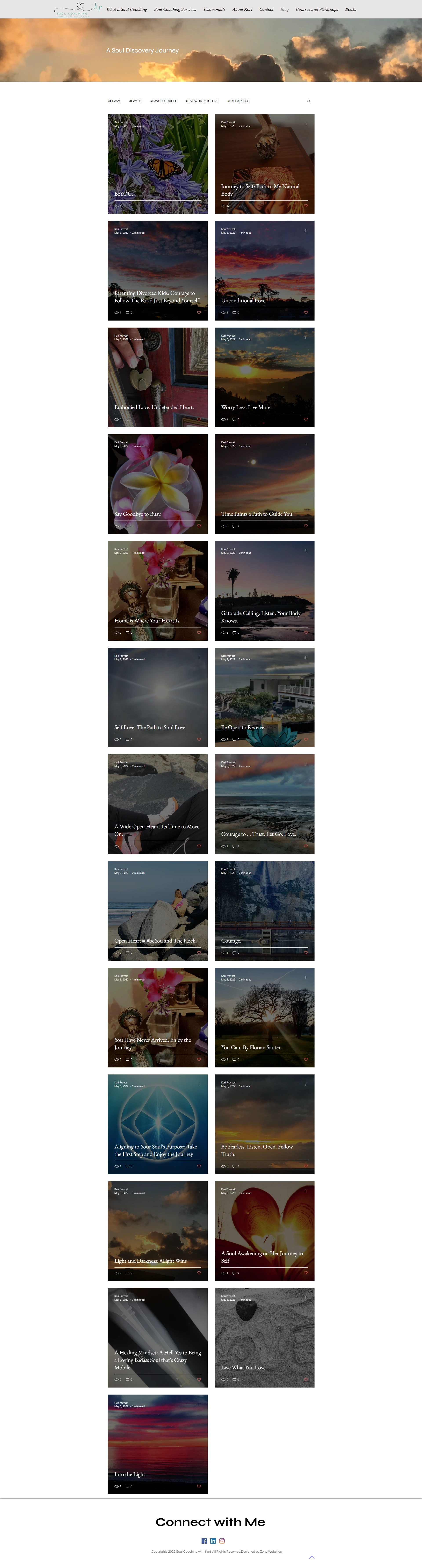The height and width of the screenshot is (1568, 422).
Task: Go to Soul Coaching Services
Action: [175, 10]
